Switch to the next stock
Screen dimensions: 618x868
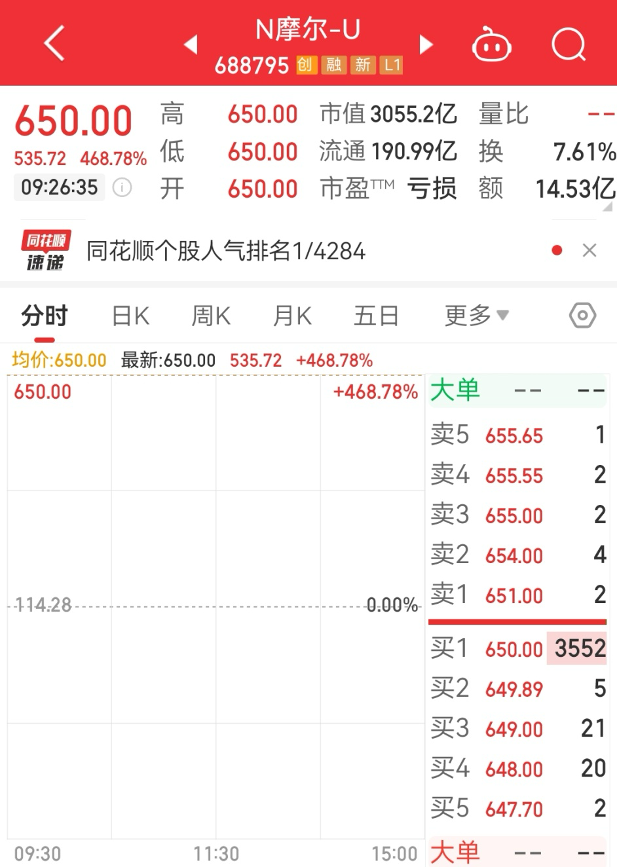pos(427,44)
